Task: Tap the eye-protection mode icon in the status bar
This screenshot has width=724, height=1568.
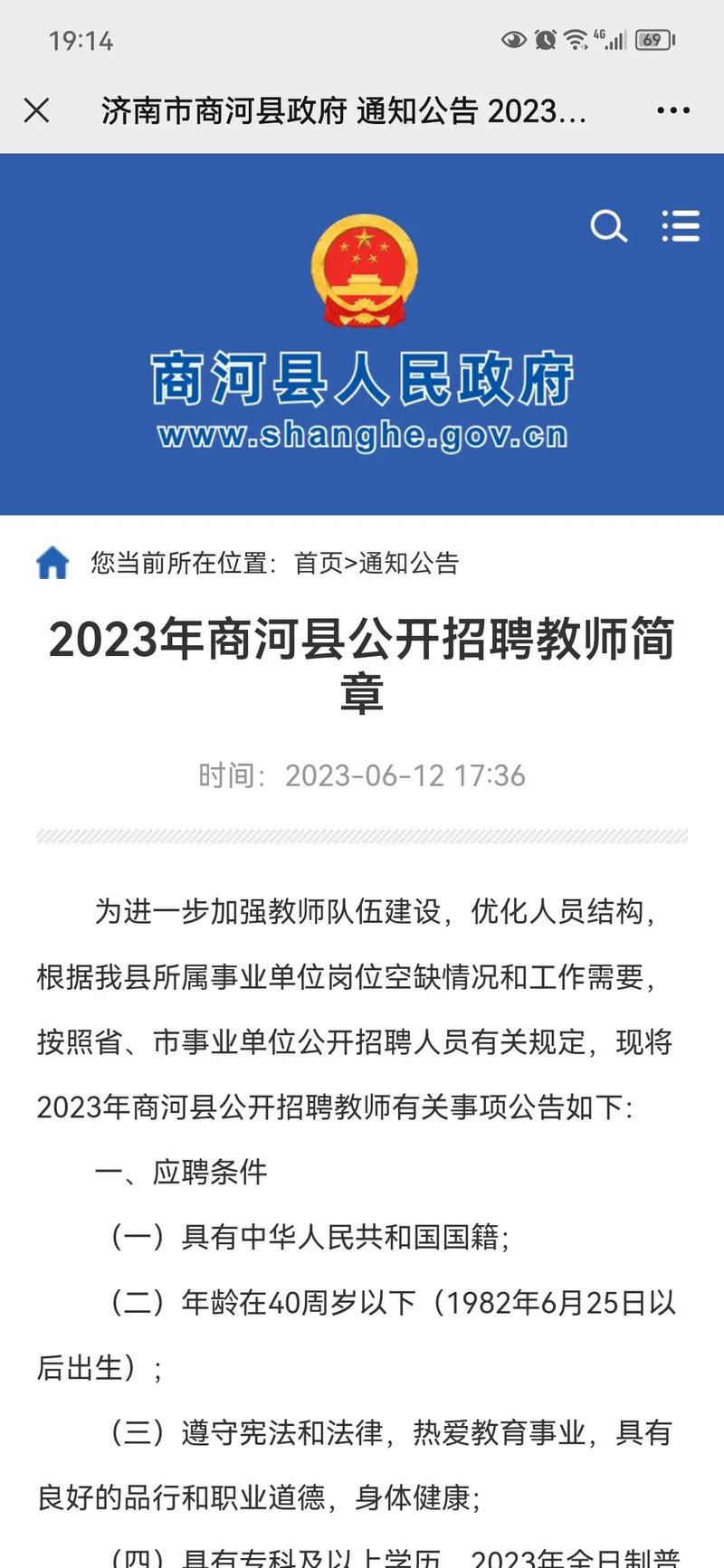Action: coord(514,40)
